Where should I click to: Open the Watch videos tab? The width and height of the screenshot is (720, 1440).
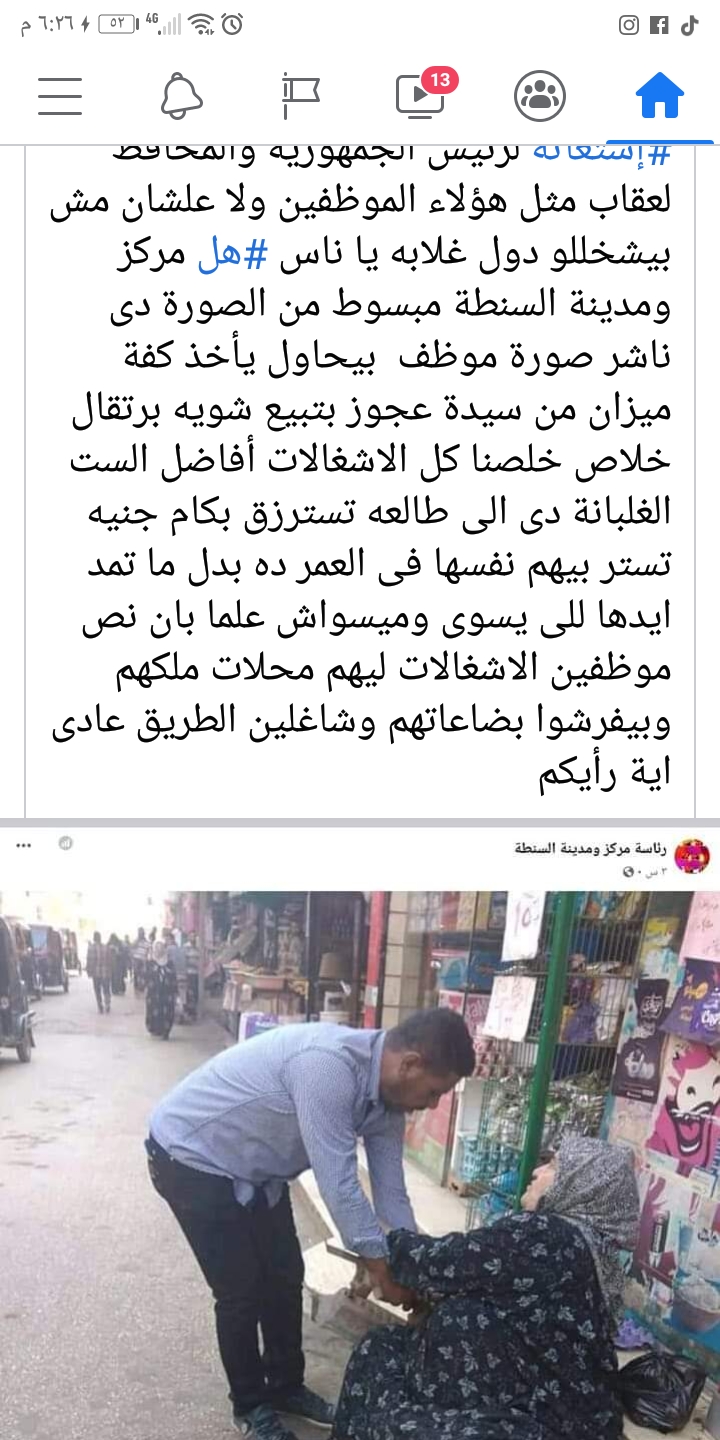click(421, 95)
